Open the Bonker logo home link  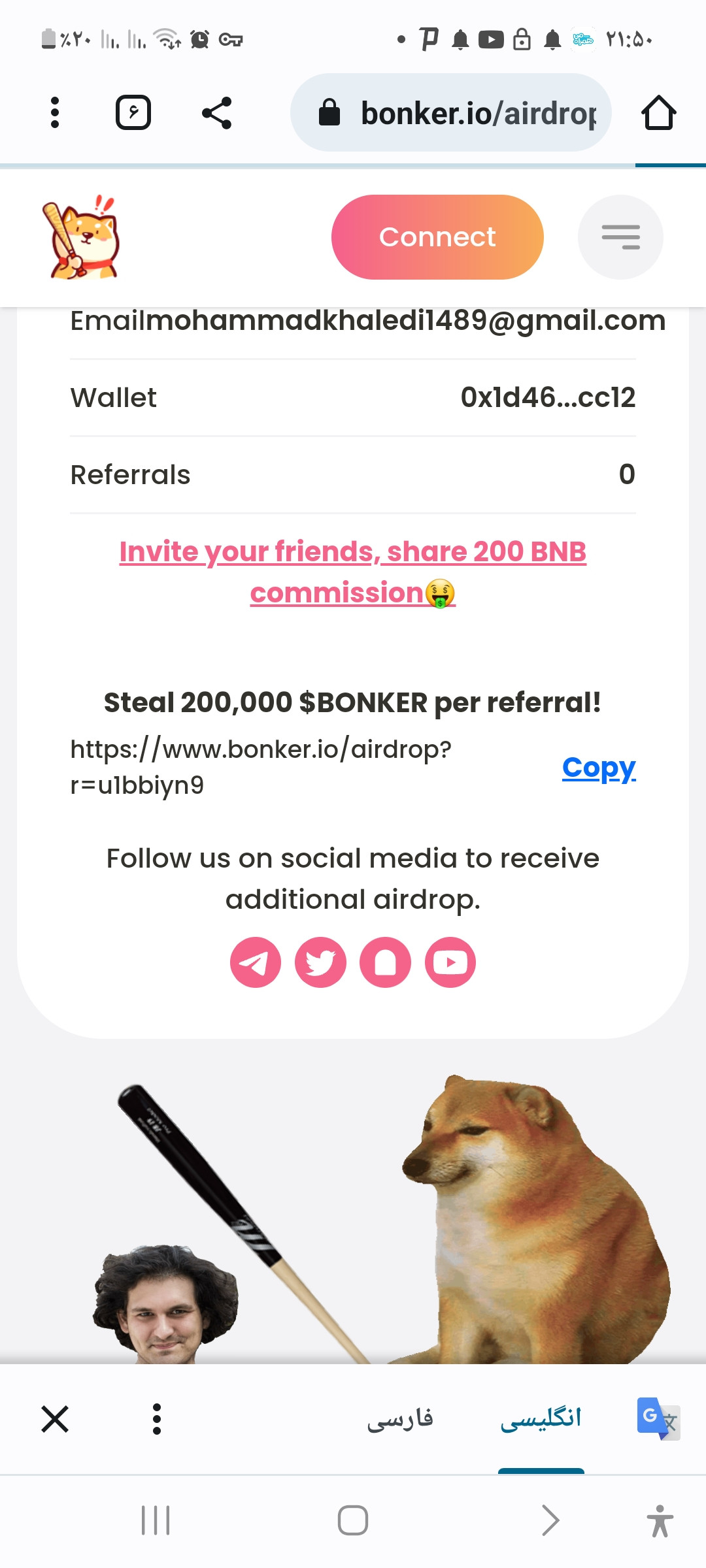click(81, 237)
